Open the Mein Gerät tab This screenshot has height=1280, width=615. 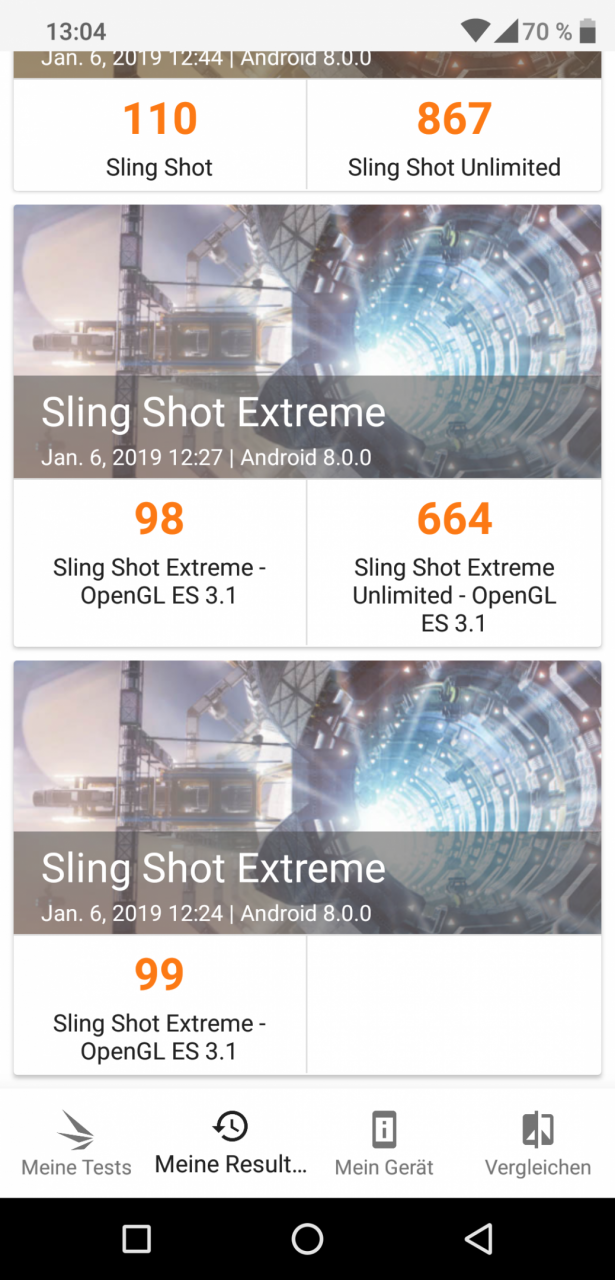384,1143
